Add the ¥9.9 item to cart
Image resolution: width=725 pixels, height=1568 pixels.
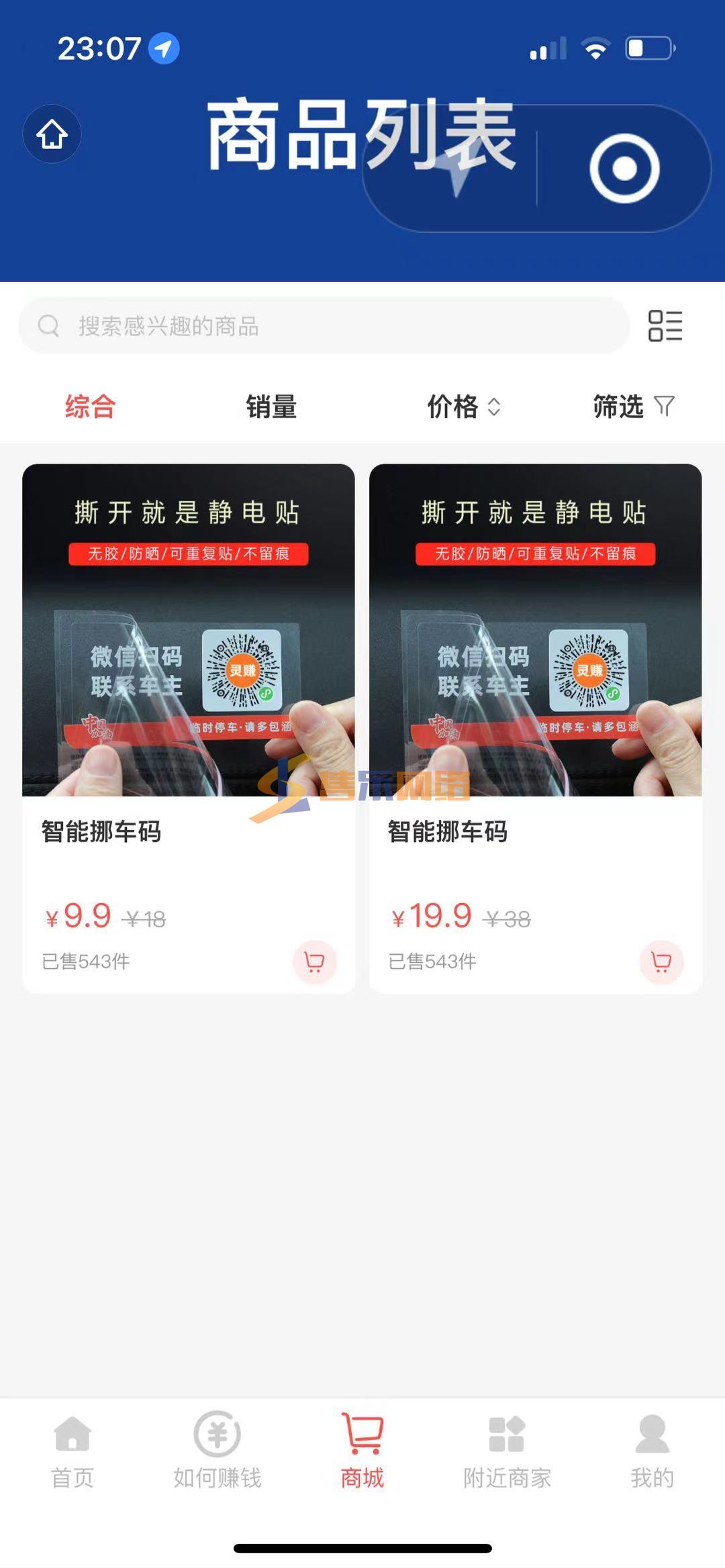coord(314,962)
